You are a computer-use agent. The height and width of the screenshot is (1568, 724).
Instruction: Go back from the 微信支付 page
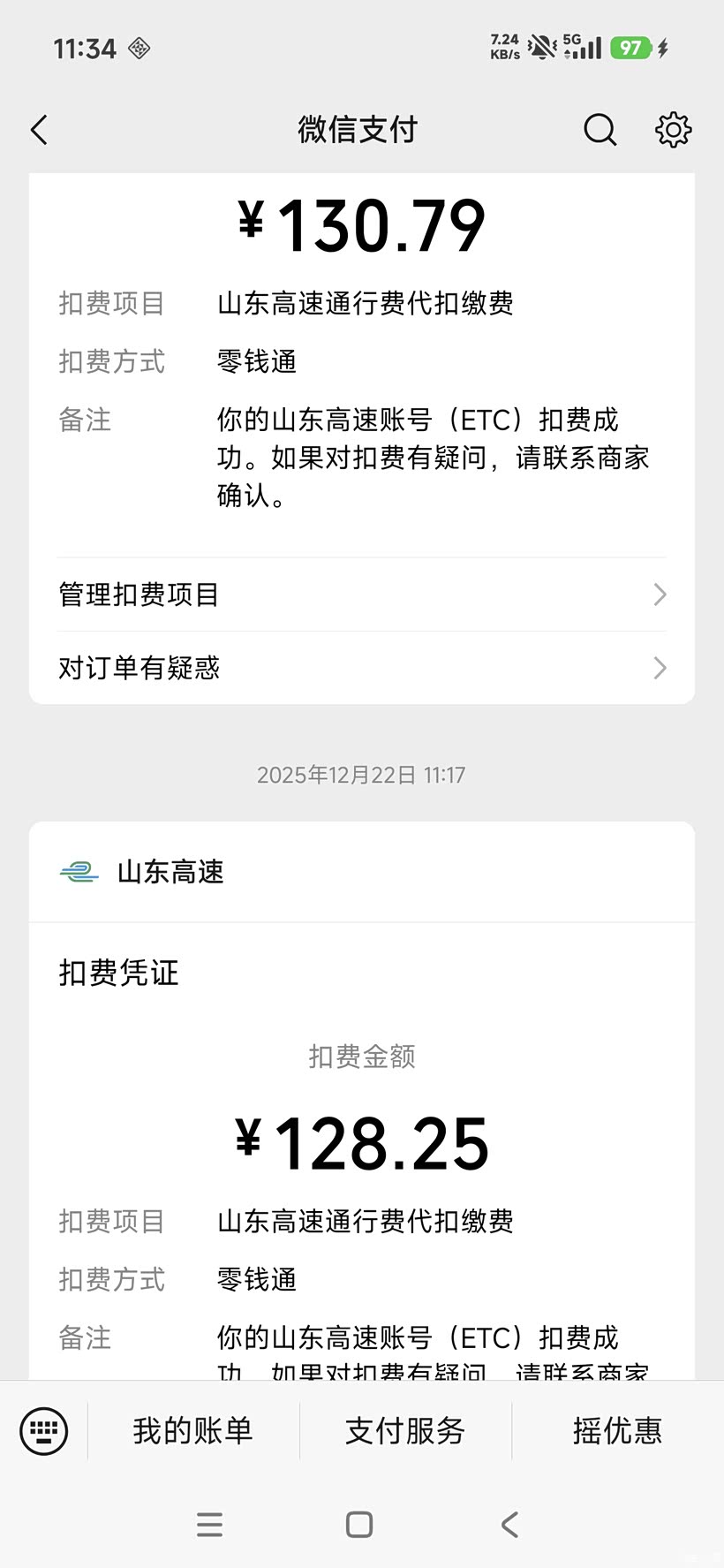point(39,130)
